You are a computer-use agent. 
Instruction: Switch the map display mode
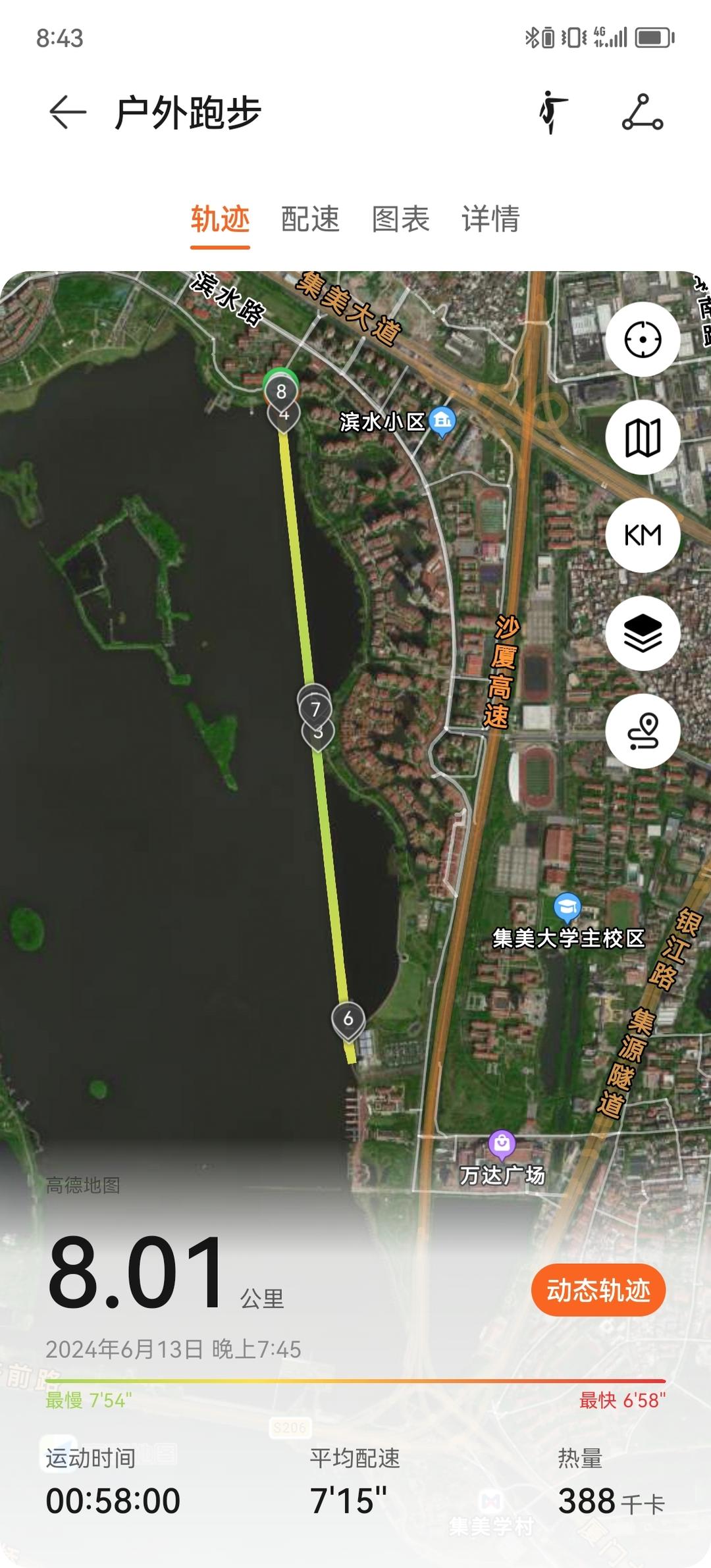[x=643, y=438]
